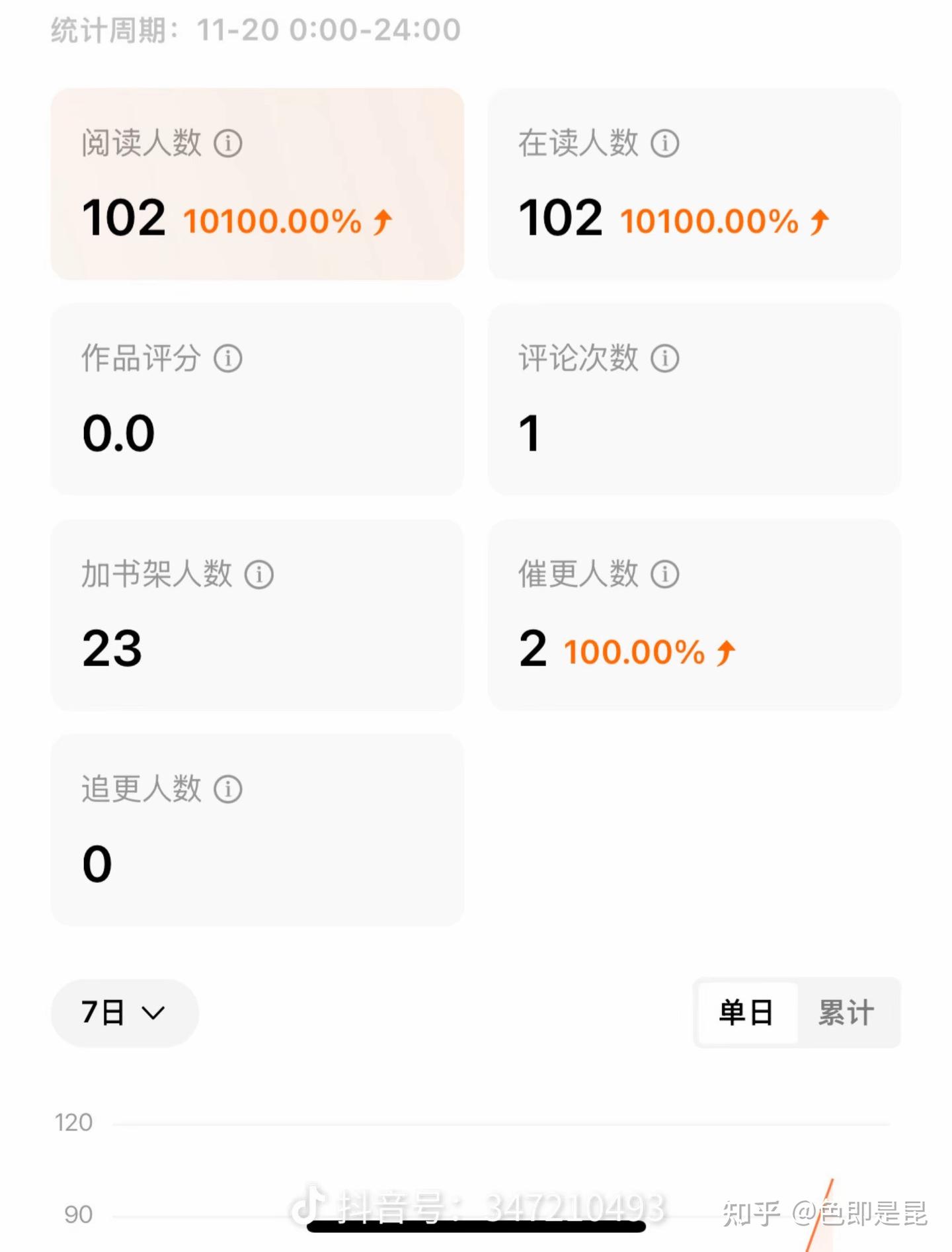
Task: Open info icon next to 在读人数
Action: click(x=665, y=144)
